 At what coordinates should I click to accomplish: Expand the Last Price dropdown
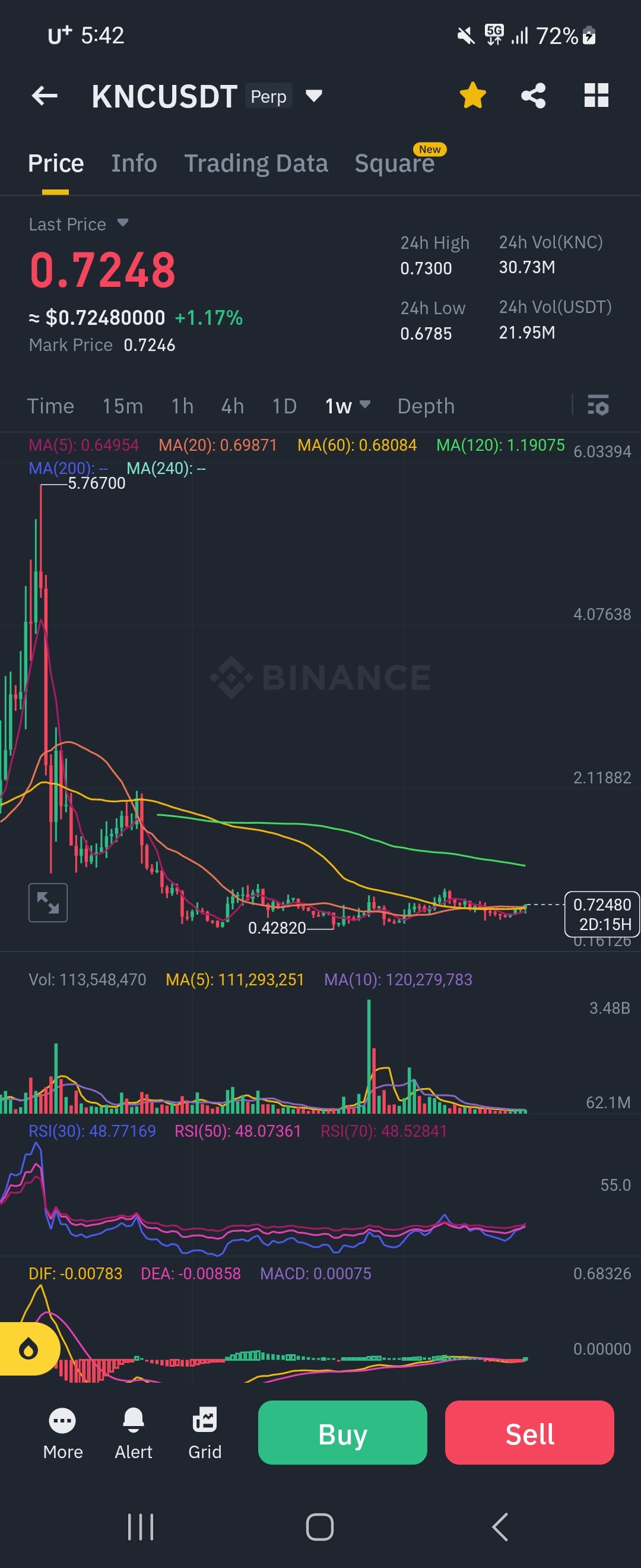(x=122, y=223)
